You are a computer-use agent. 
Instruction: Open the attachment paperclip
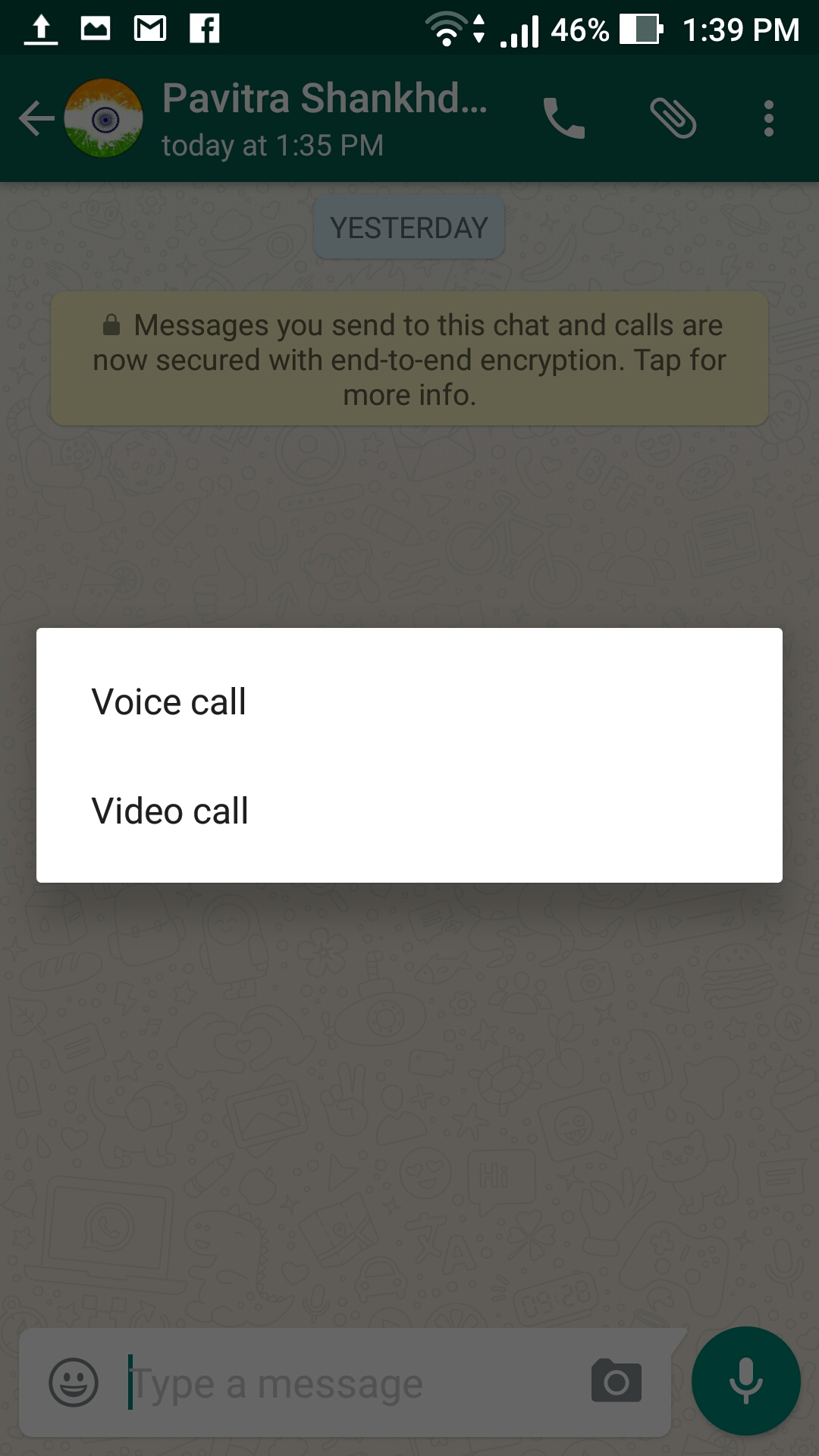[673, 118]
